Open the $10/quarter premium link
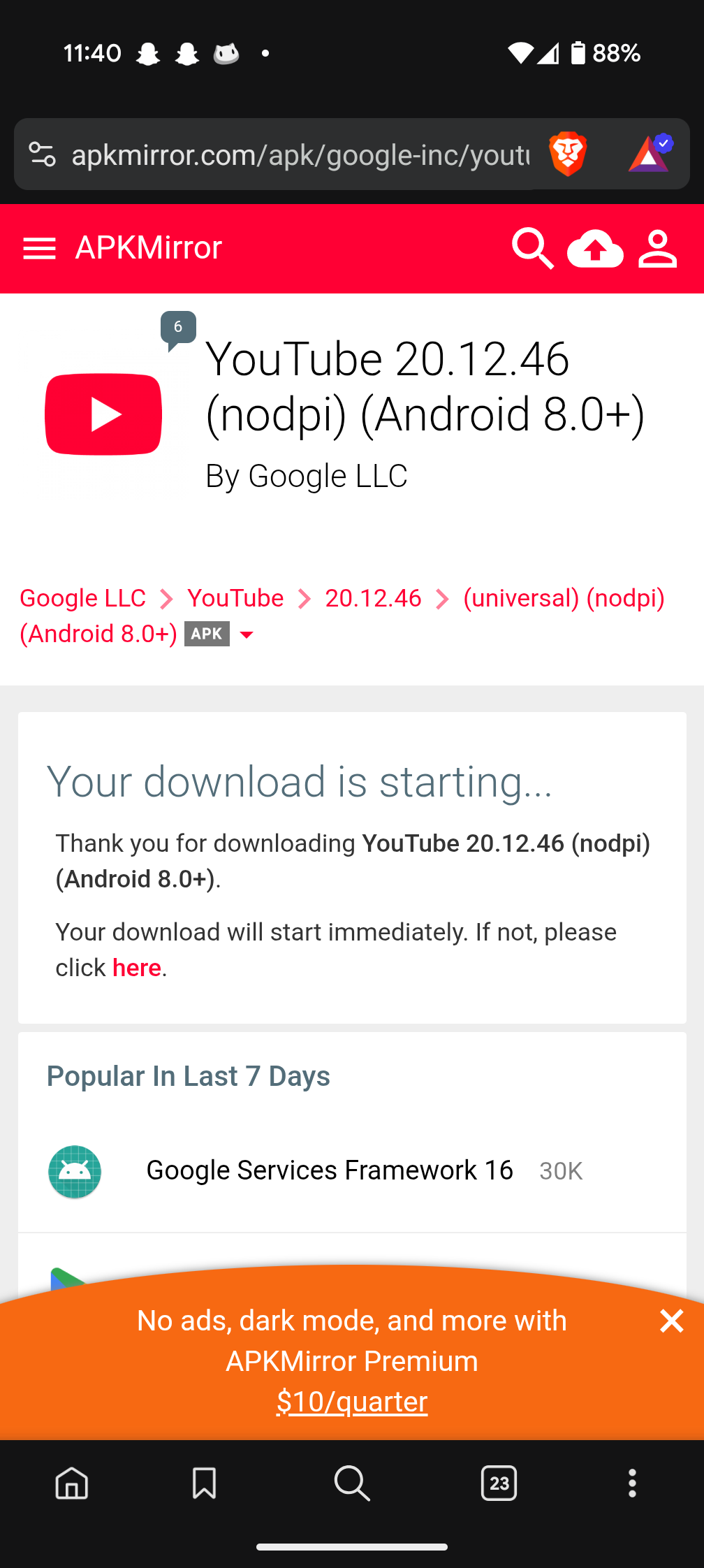The image size is (704, 1568). [352, 1402]
